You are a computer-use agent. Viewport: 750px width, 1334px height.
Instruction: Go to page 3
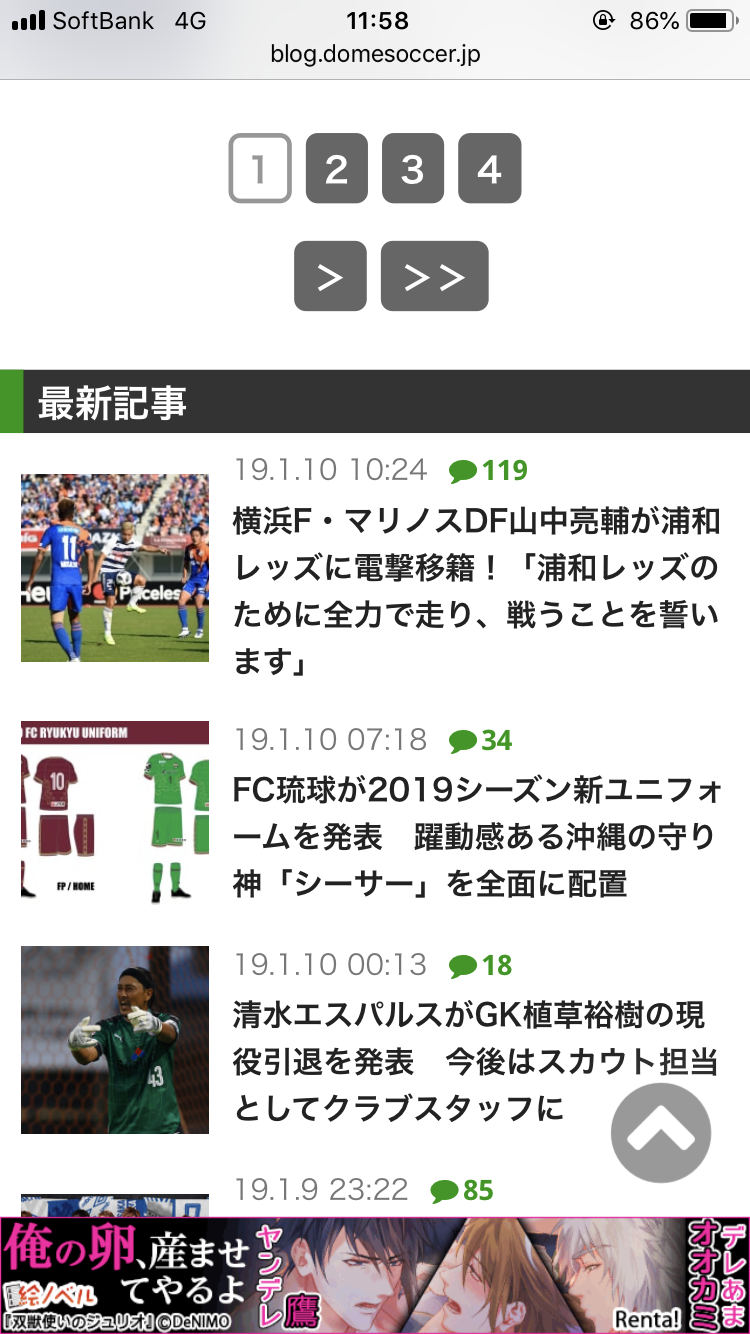point(412,169)
